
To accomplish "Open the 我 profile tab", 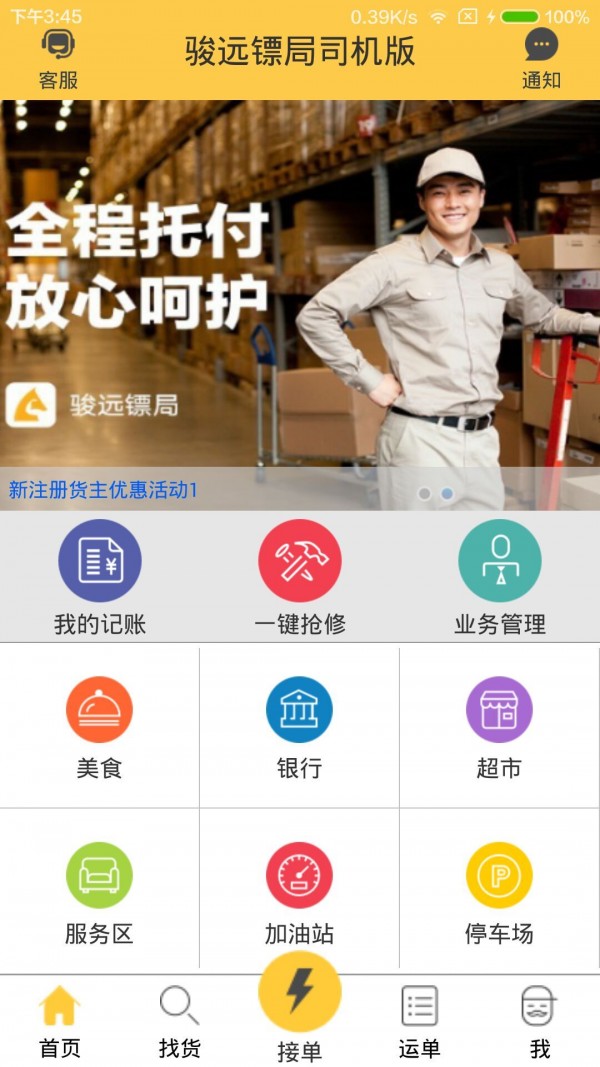I will (x=539, y=1021).
